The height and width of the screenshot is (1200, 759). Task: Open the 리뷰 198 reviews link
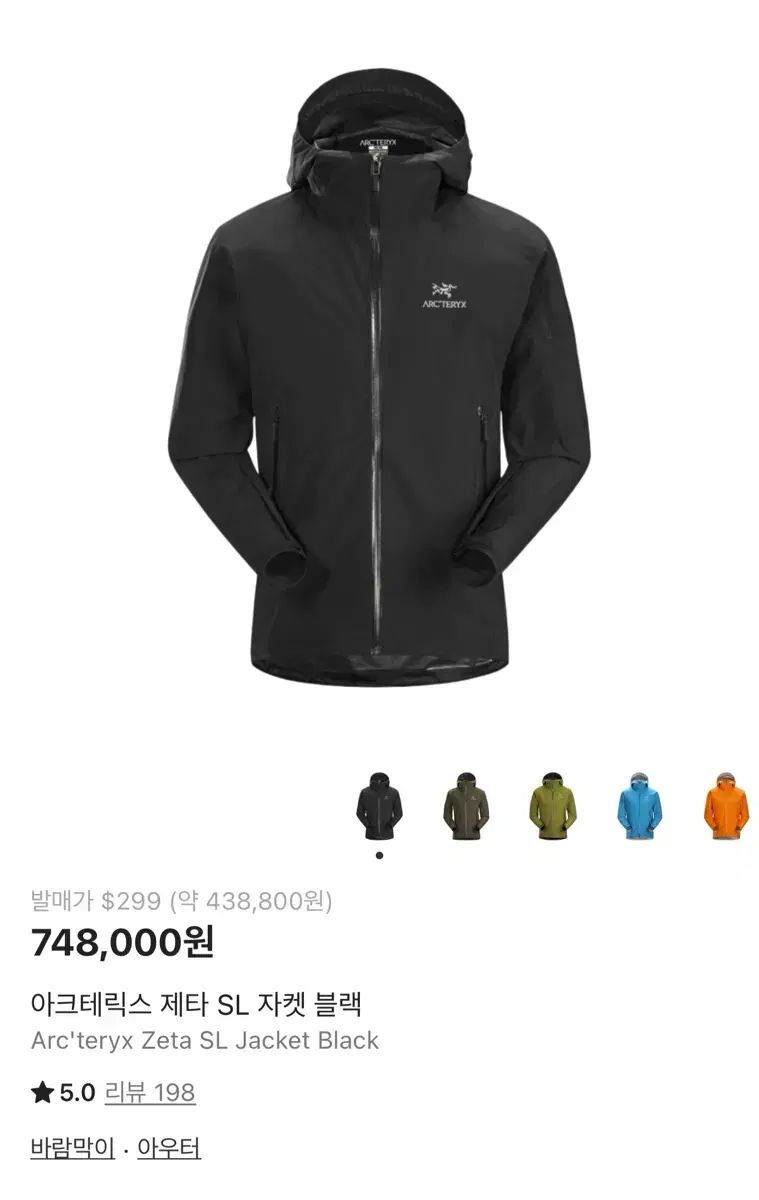(150, 1093)
